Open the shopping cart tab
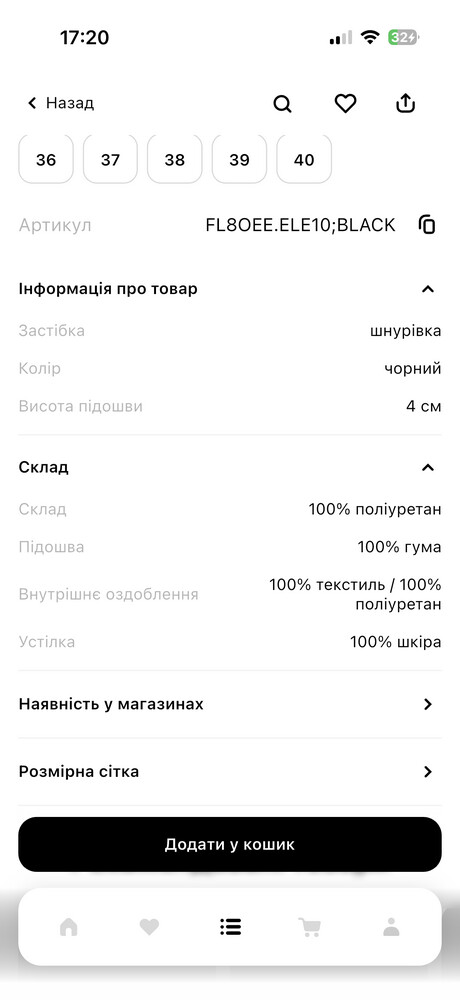This screenshot has width=460, height=1000. click(310, 927)
